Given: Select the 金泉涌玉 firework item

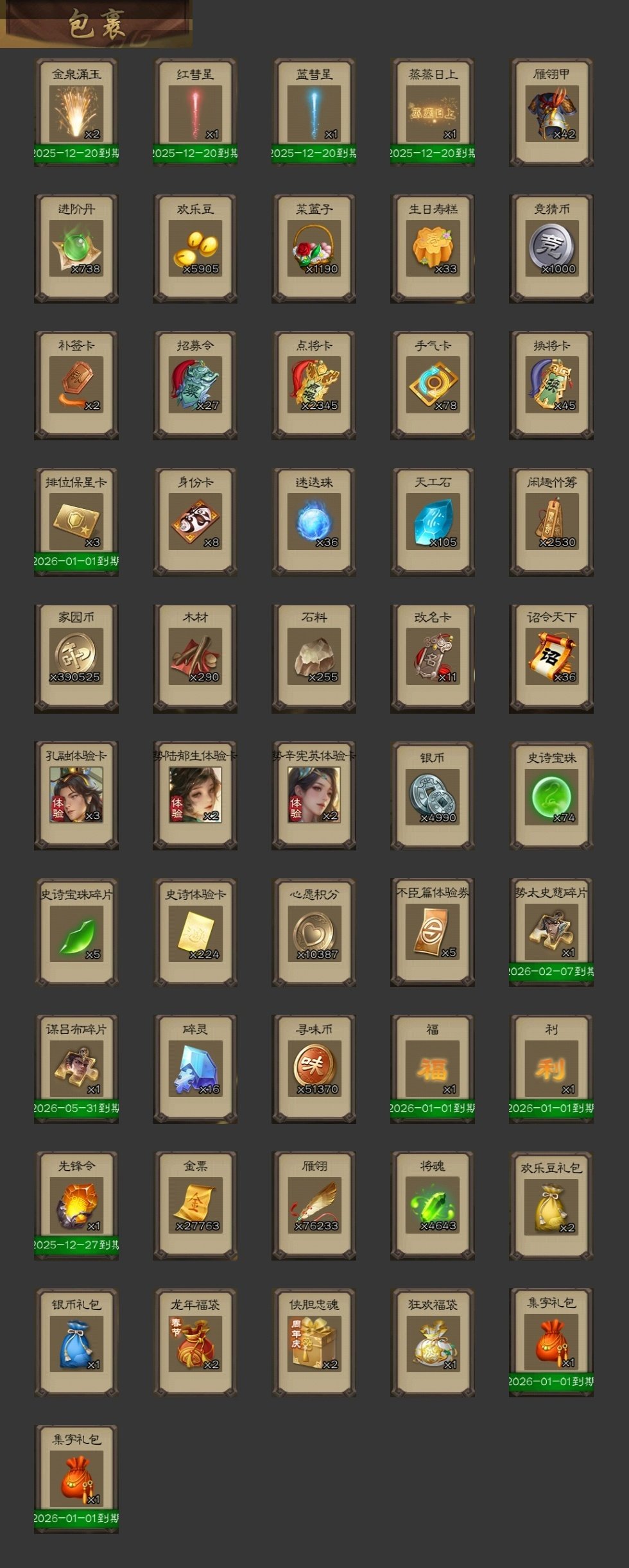Looking at the screenshot, I should [76, 114].
